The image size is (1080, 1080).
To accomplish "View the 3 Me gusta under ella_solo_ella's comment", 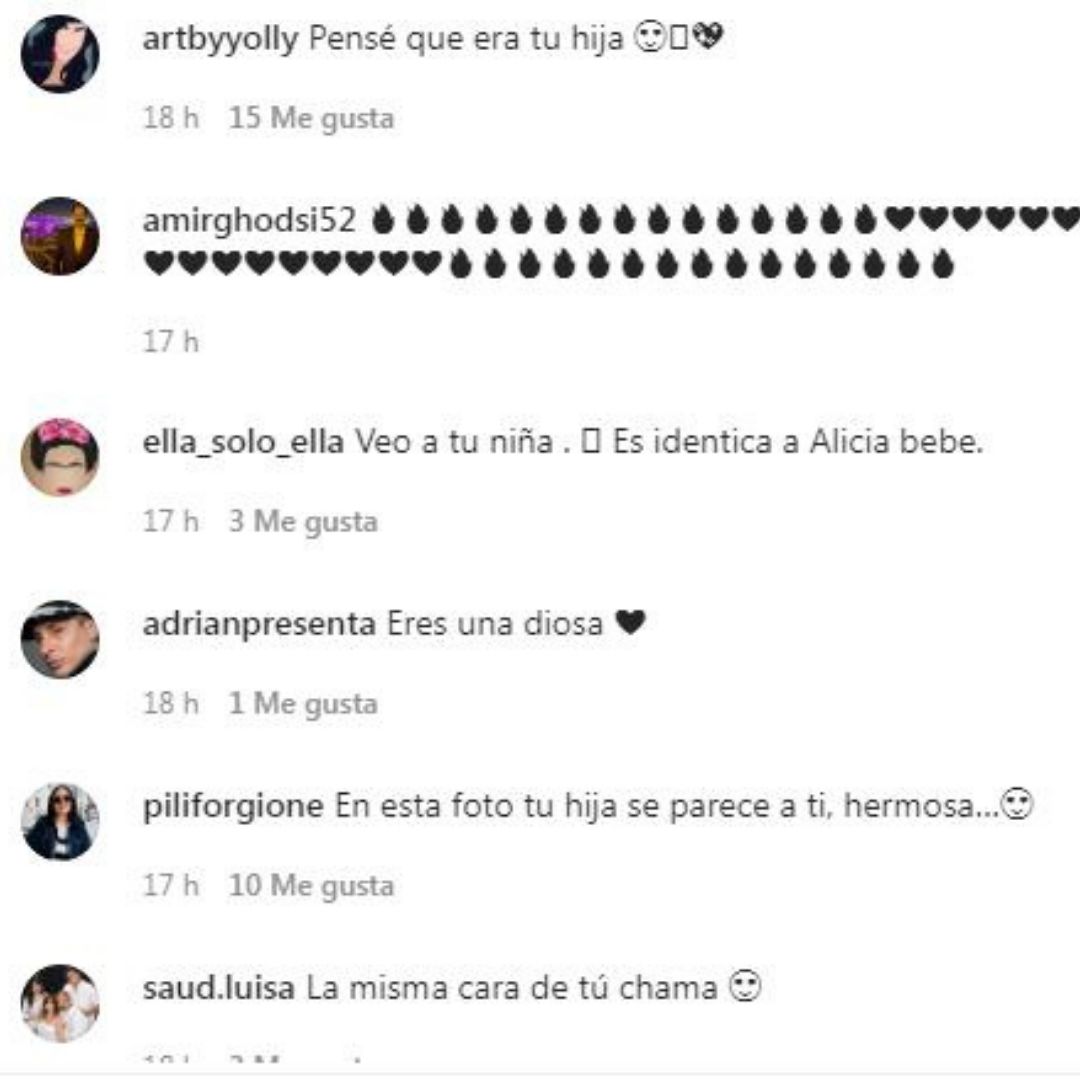I will click(x=303, y=521).
